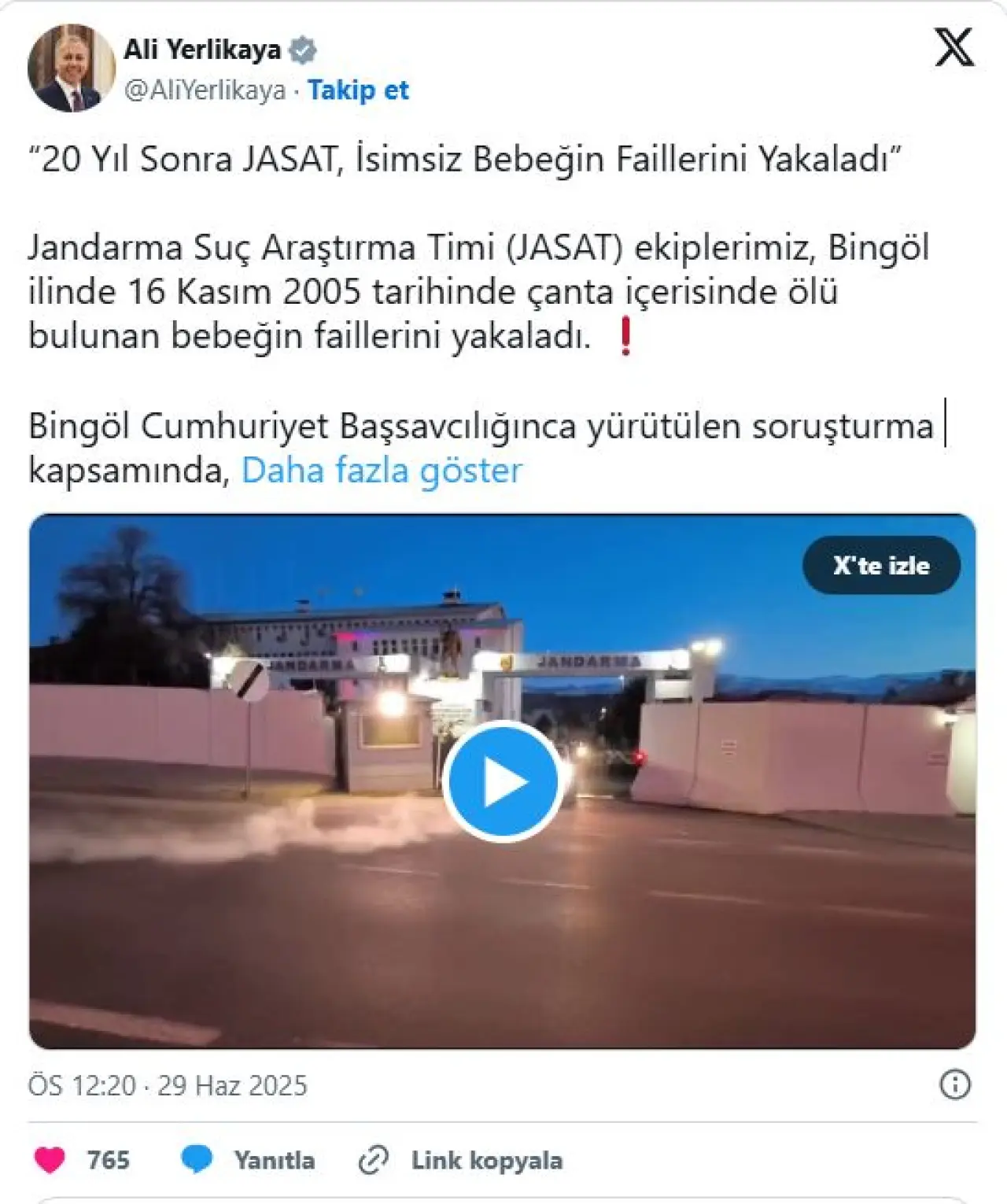The image size is (1007, 1204).
Task: Reply using Yanıtla
Action: point(248,1160)
